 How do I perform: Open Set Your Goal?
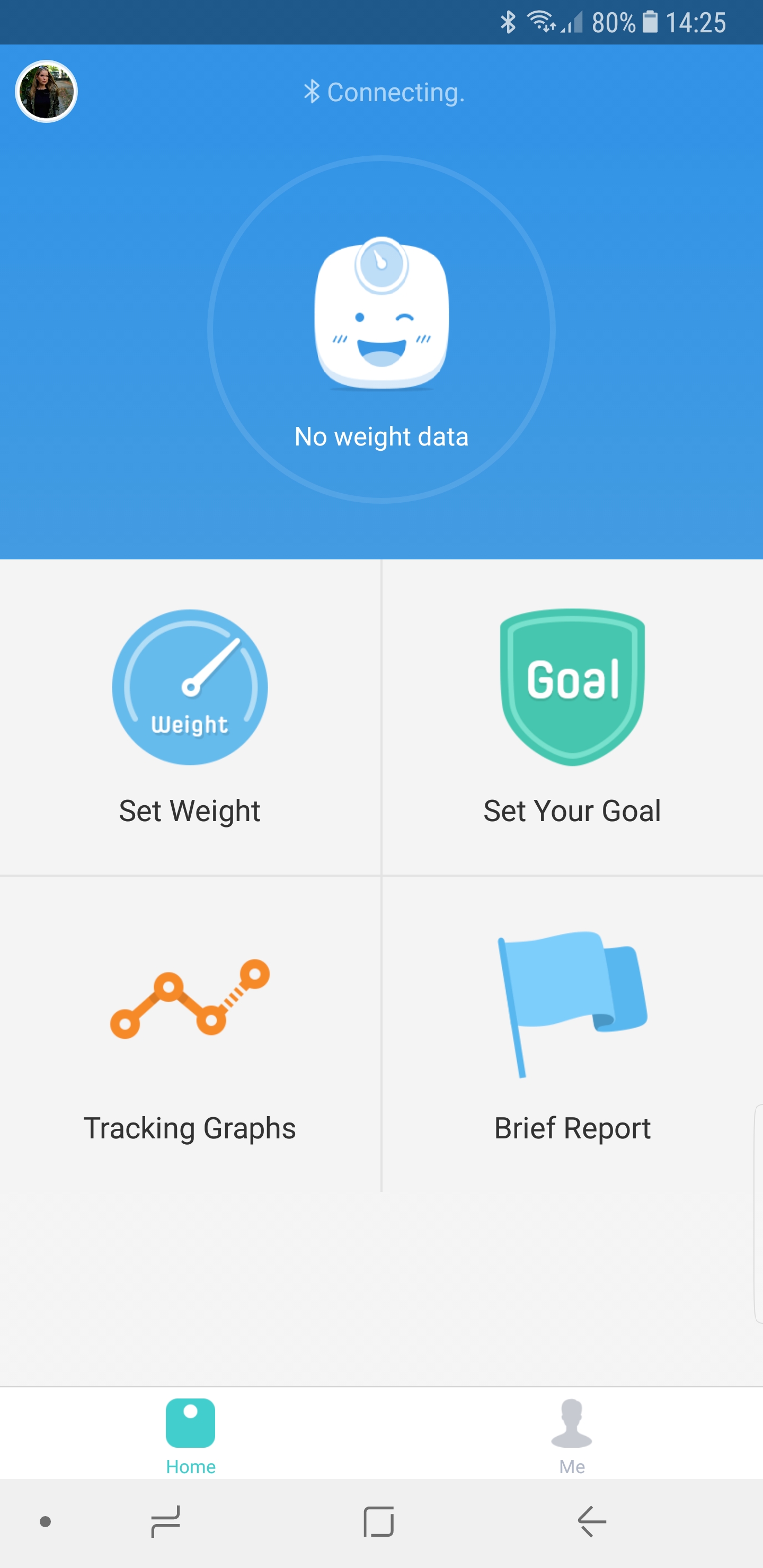click(572, 717)
